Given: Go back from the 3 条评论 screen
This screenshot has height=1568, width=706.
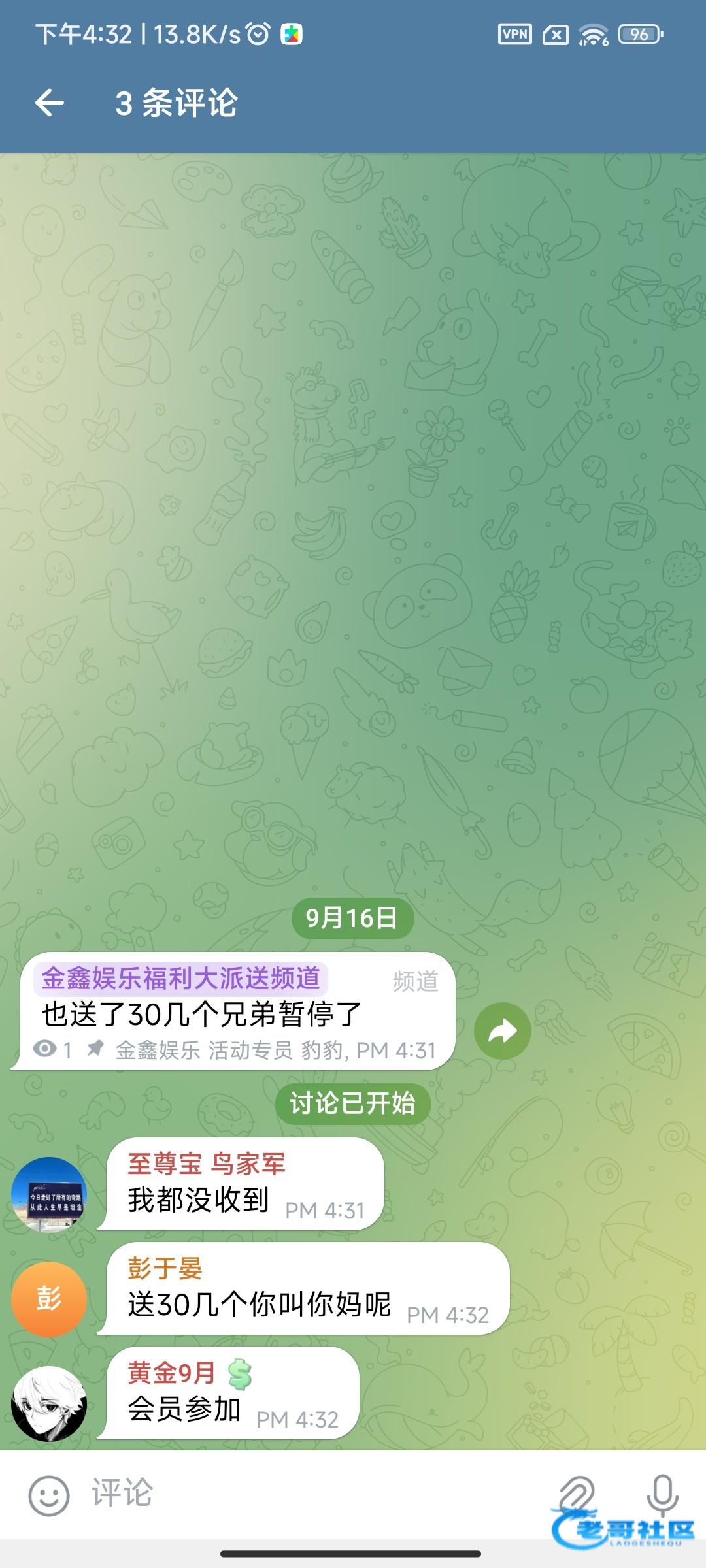Looking at the screenshot, I should point(50,103).
